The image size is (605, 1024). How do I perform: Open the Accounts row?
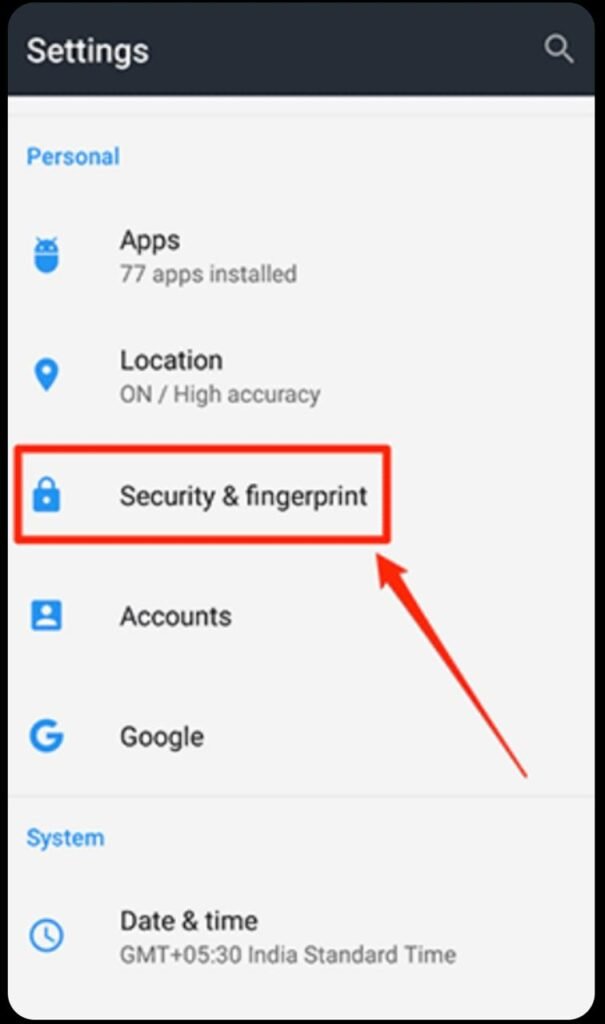[x=301, y=616]
